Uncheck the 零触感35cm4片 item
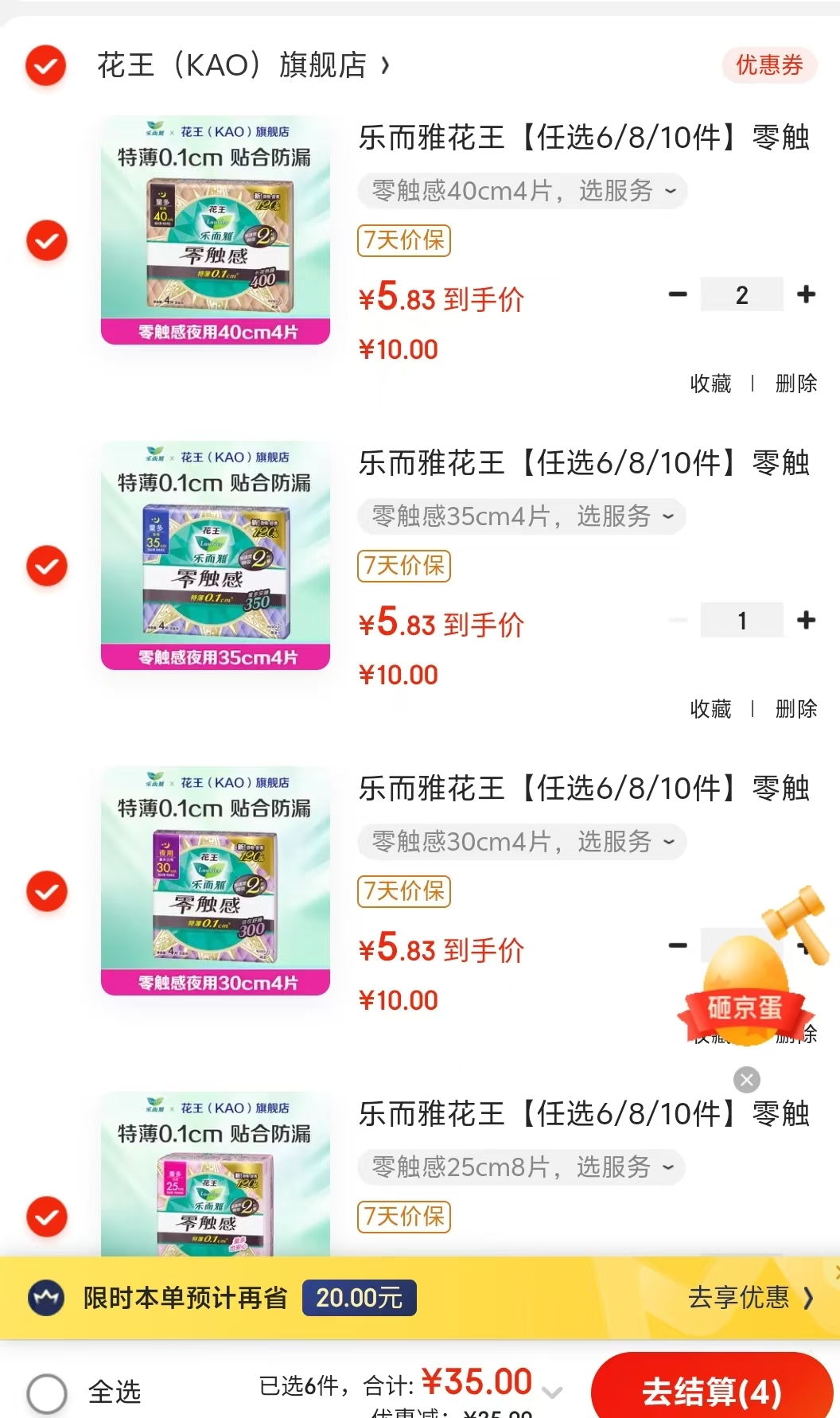The height and width of the screenshot is (1418, 840). coord(47,566)
